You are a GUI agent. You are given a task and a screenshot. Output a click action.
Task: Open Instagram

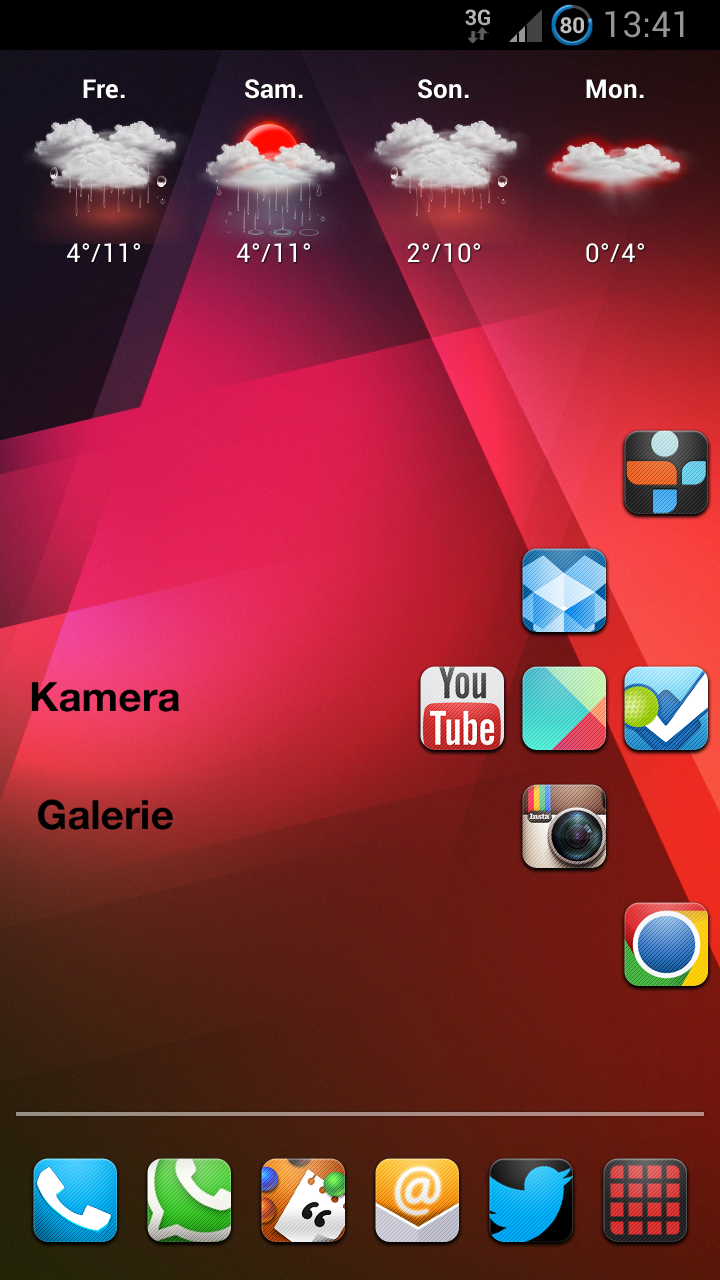point(564,826)
